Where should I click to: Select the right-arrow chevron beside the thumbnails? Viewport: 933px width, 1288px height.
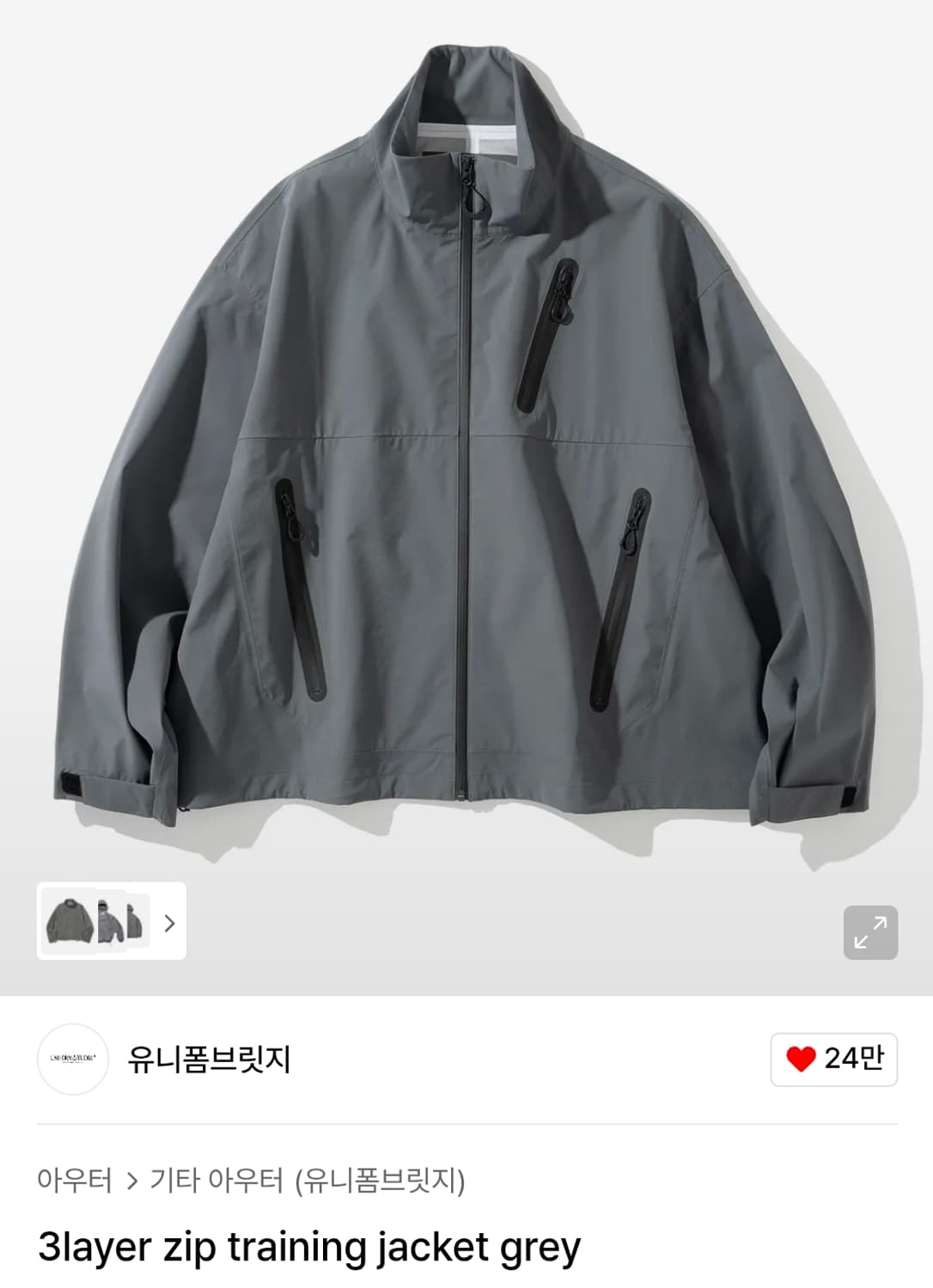(x=171, y=925)
